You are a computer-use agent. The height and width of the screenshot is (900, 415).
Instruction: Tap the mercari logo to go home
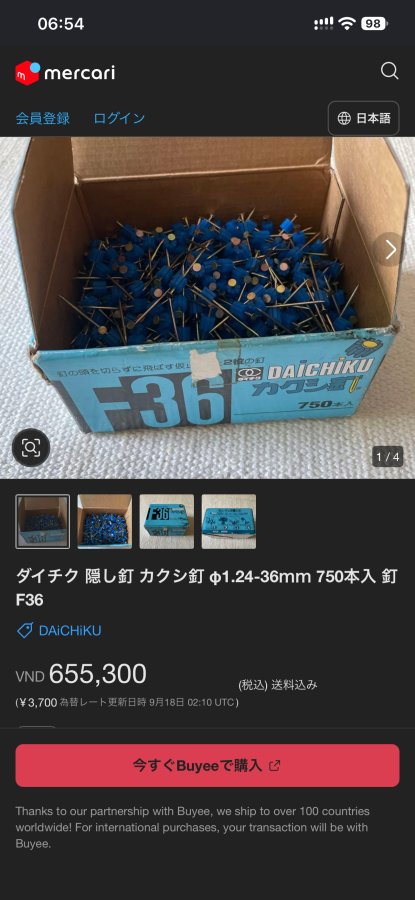(65, 73)
